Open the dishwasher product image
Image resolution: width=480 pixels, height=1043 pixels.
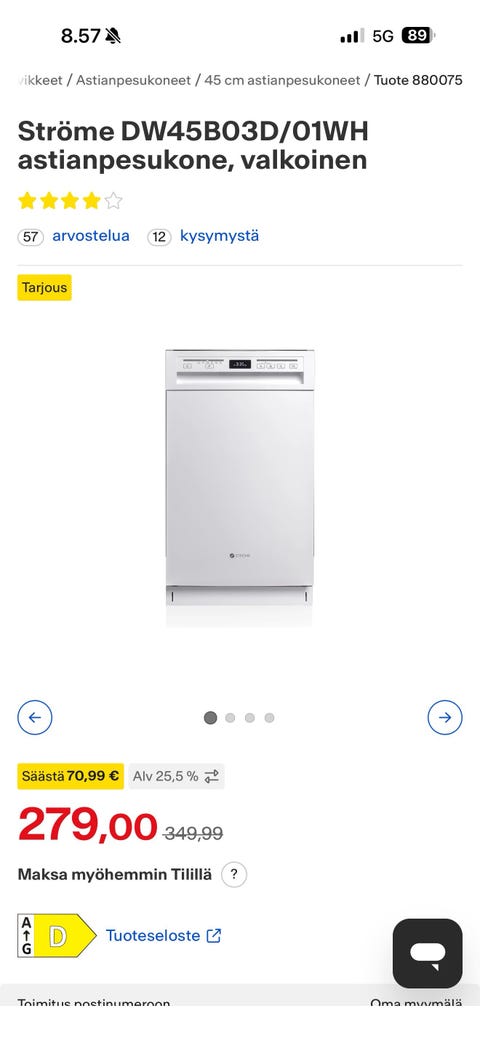coord(239,488)
